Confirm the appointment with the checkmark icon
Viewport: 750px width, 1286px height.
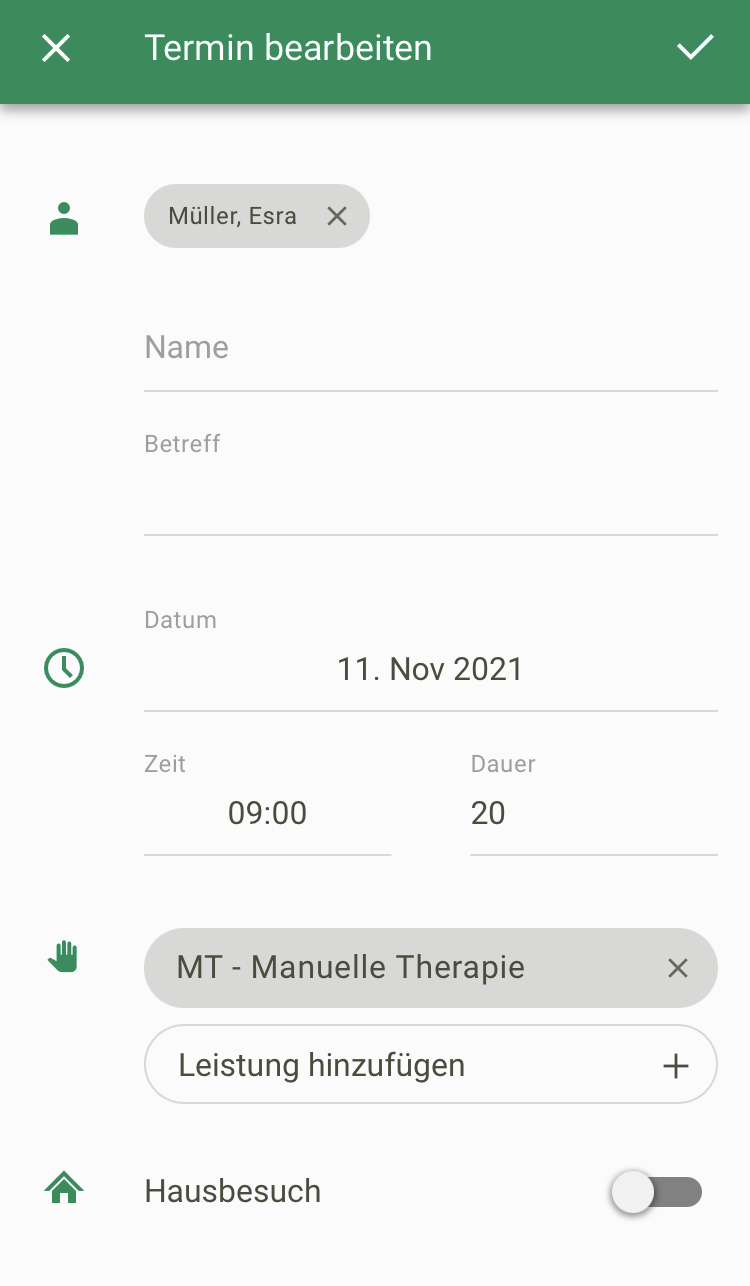[695, 48]
